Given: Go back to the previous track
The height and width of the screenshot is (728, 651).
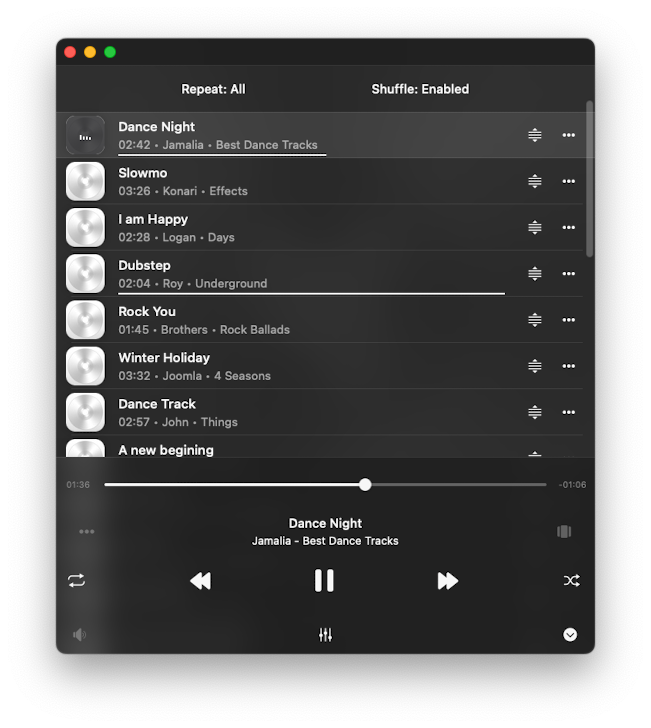Looking at the screenshot, I should [200, 580].
